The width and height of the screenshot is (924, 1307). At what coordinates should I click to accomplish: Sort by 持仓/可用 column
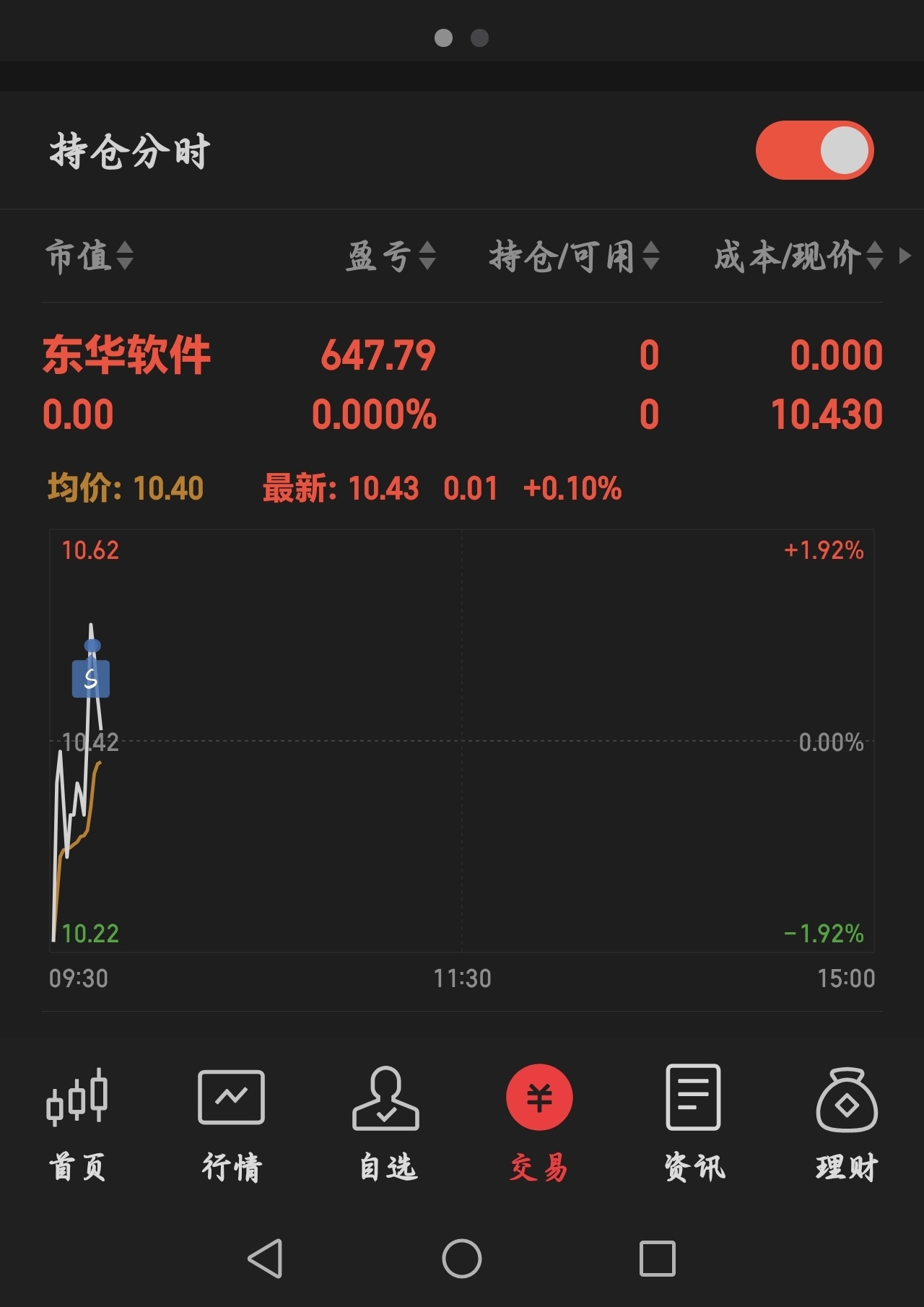coord(575,256)
